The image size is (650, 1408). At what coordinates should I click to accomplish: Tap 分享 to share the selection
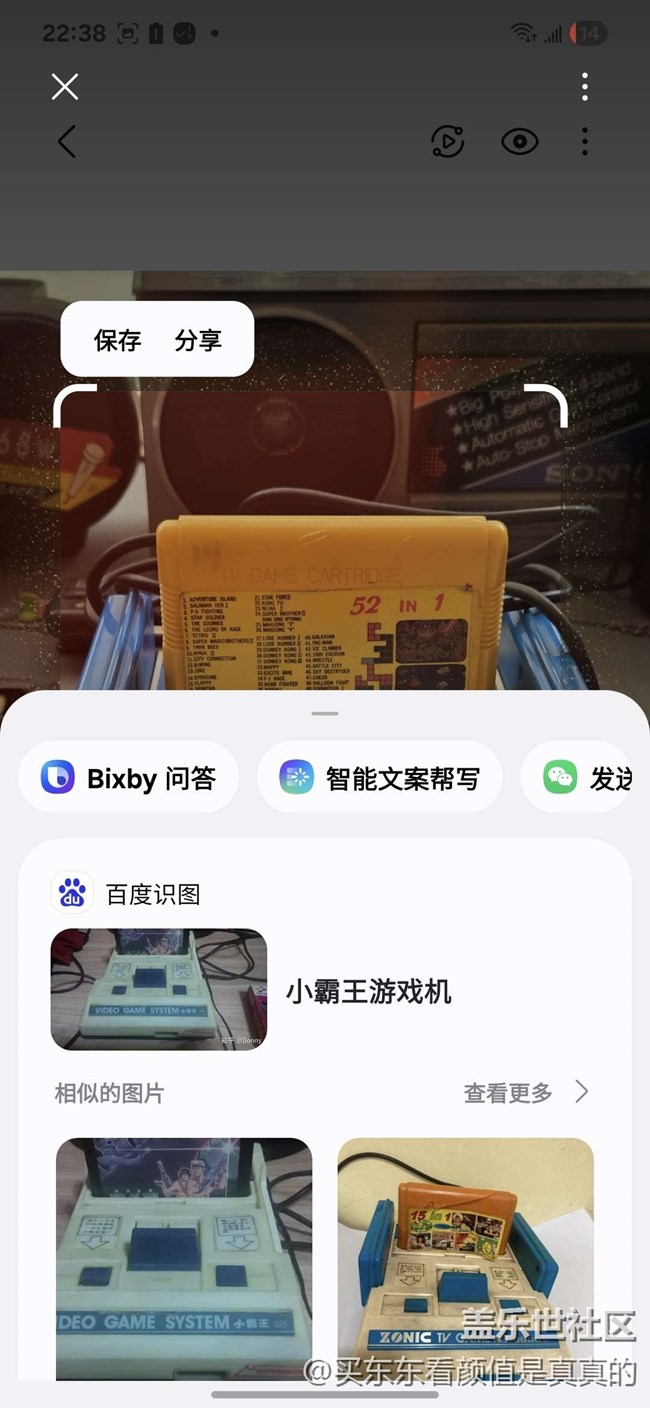tap(198, 340)
